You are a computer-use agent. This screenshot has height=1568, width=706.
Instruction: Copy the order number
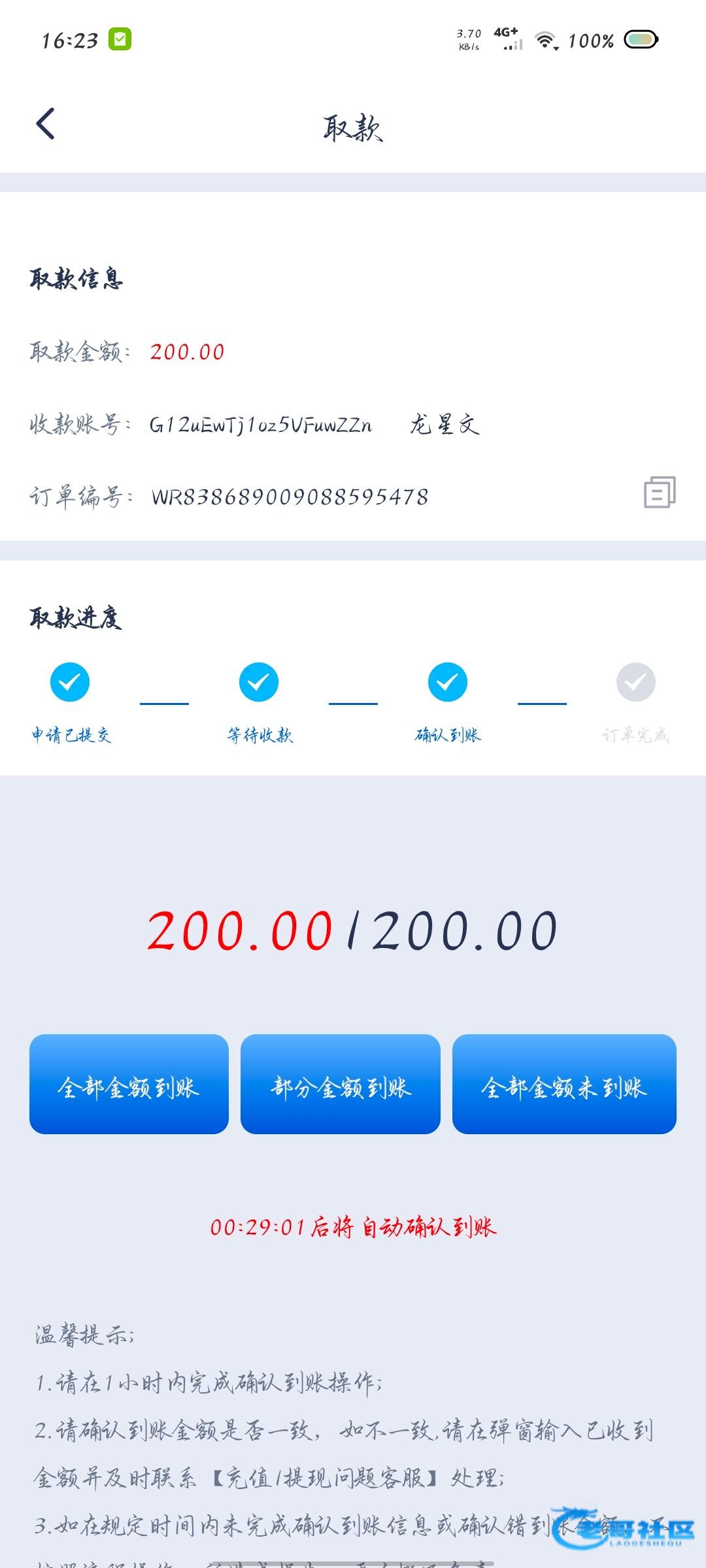(x=660, y=493)
